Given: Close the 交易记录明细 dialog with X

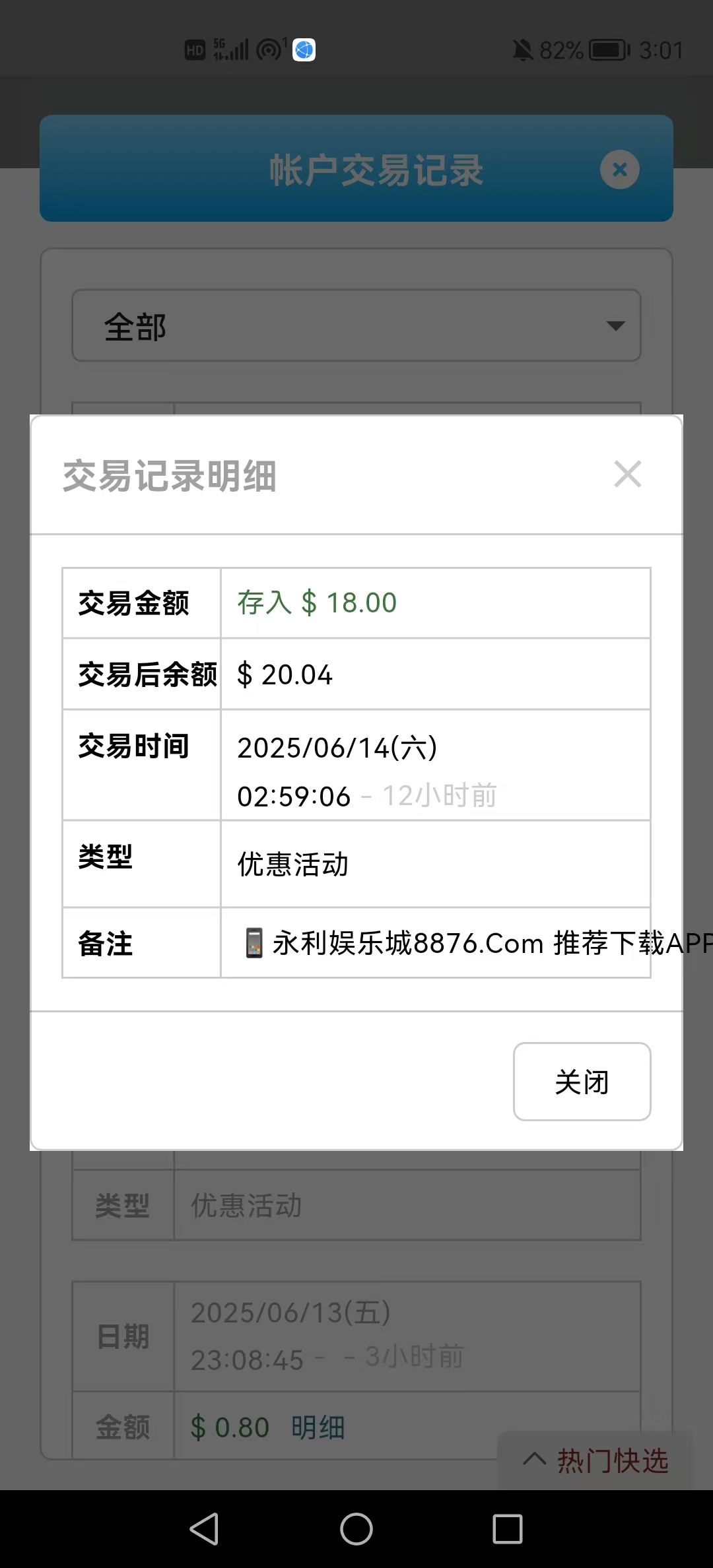Looking at the screenshot, I should (x=627, y=474).
